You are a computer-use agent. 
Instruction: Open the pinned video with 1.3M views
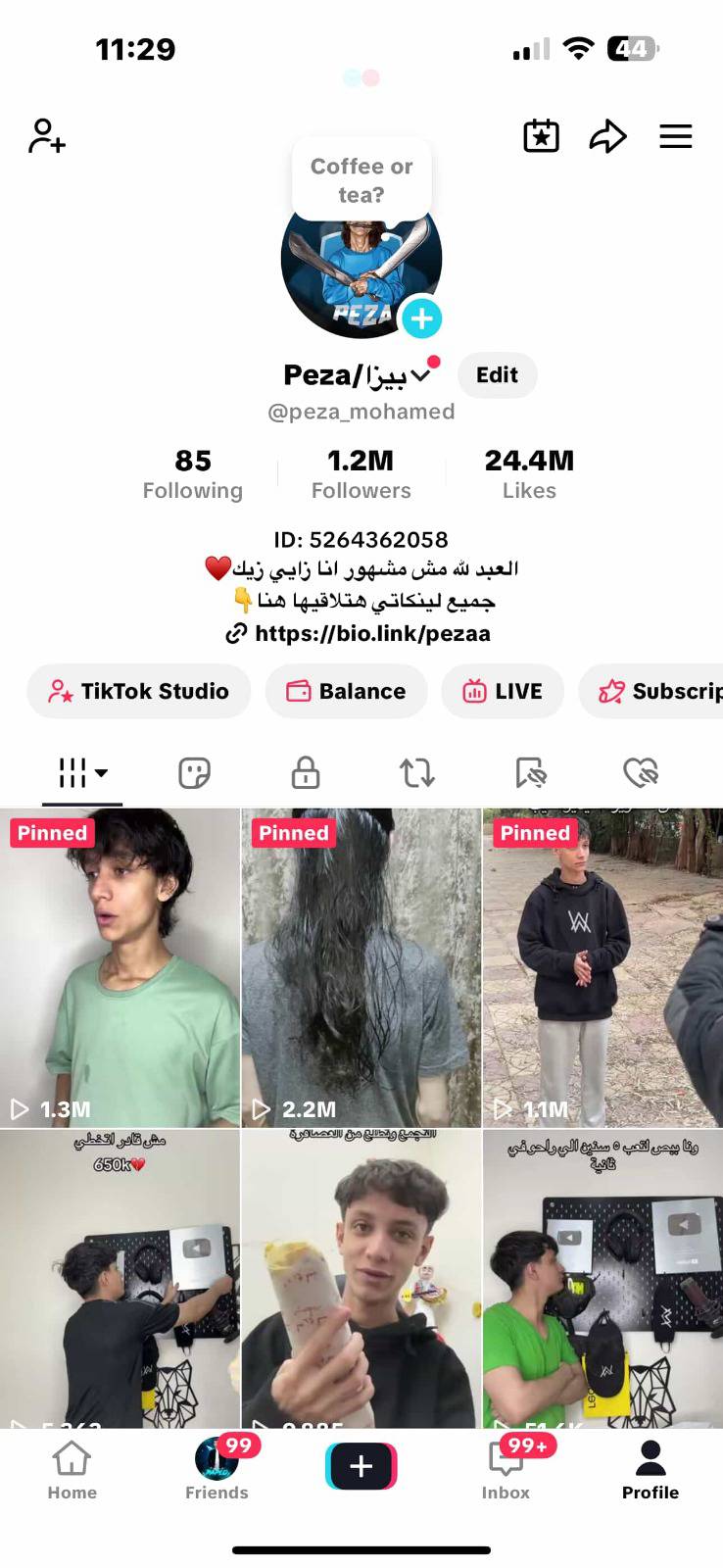point(120,967)
